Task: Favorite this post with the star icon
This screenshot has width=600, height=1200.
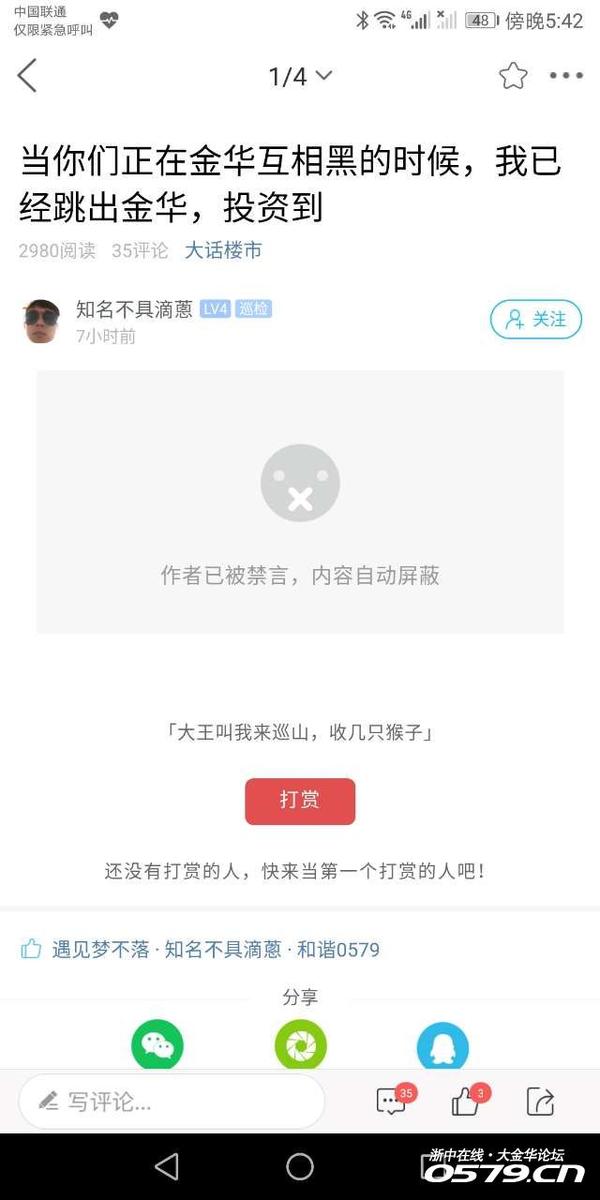Action: click(x=513, y=76)
